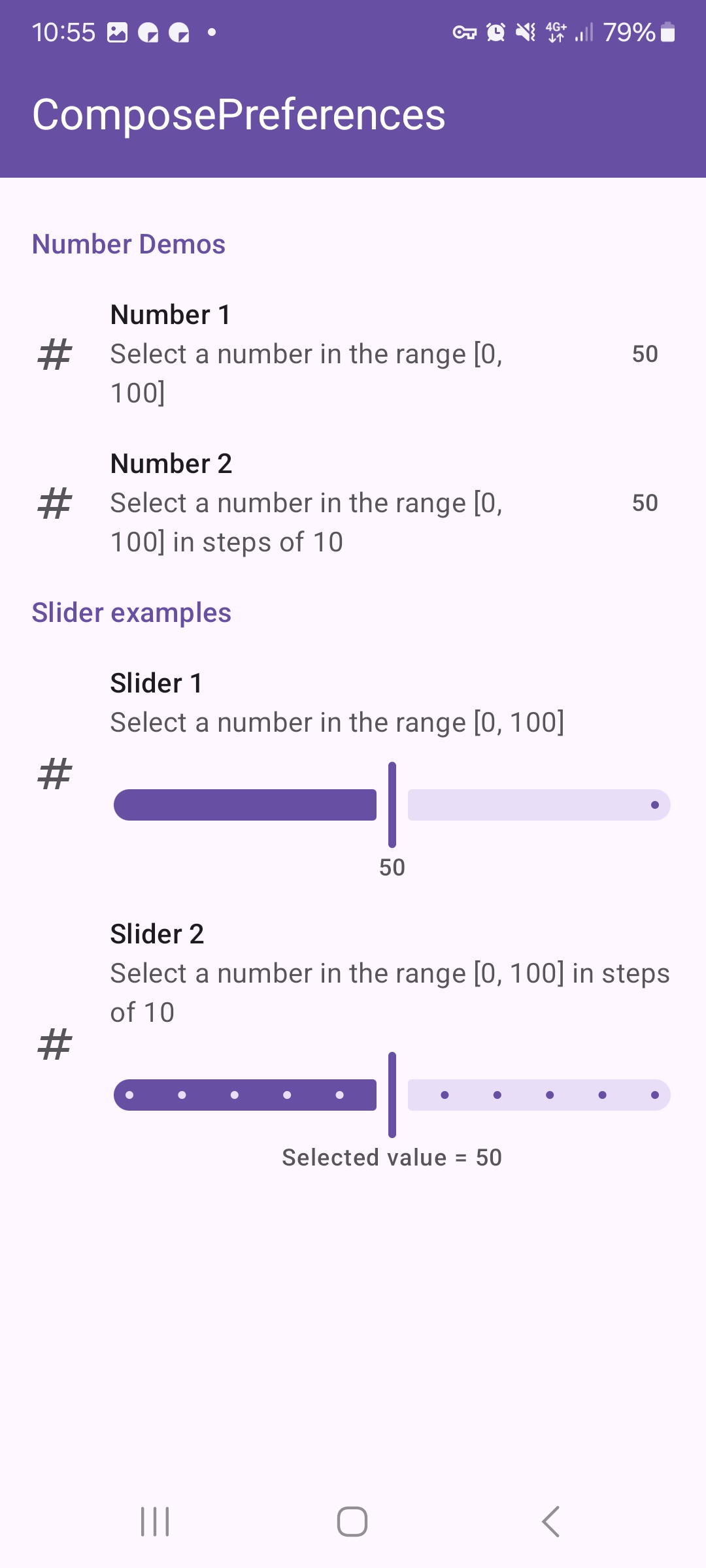This screenshot has height=1568, width=706.
Task: Tap the endpoint dot on Slider 1 track
Action: click(x=656, y=805)
